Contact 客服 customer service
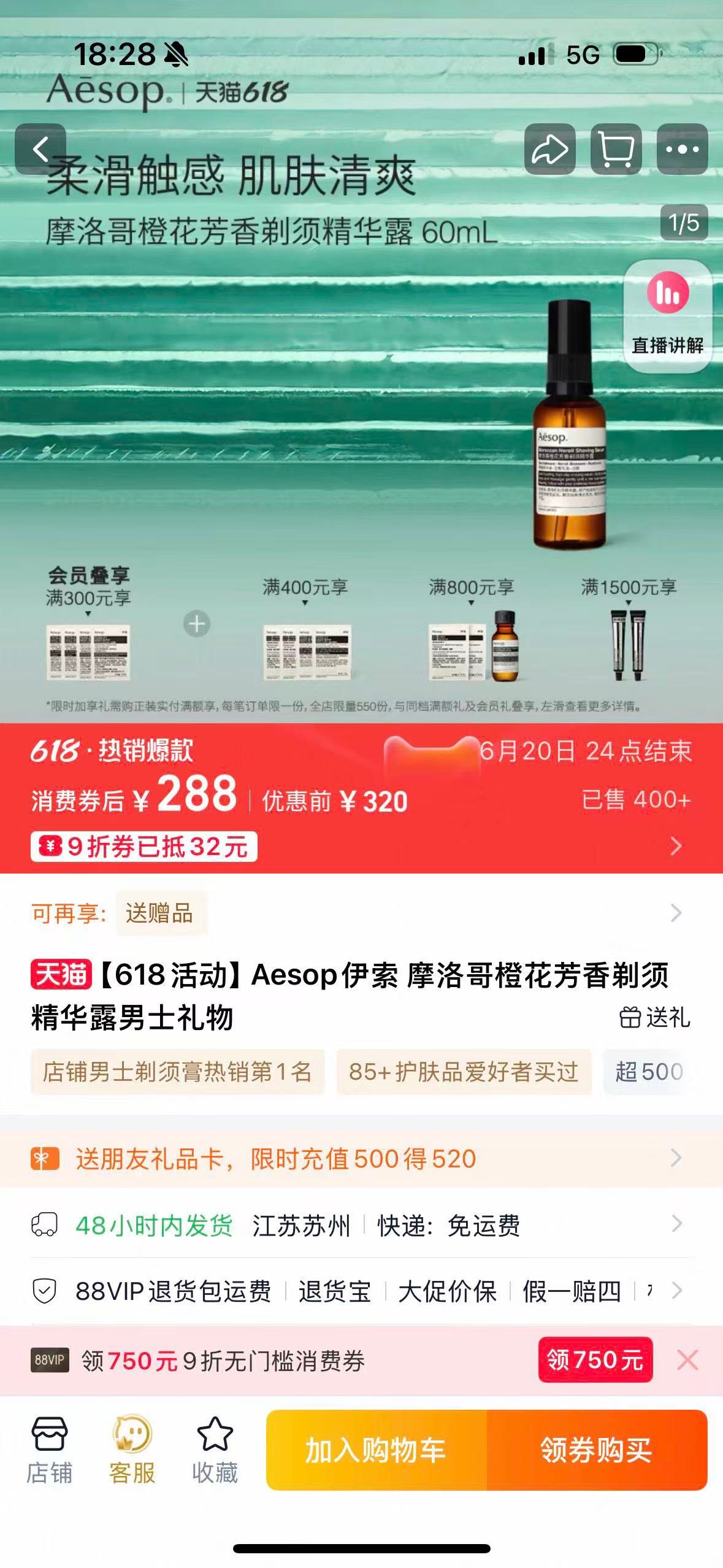 click(132, 1450)
